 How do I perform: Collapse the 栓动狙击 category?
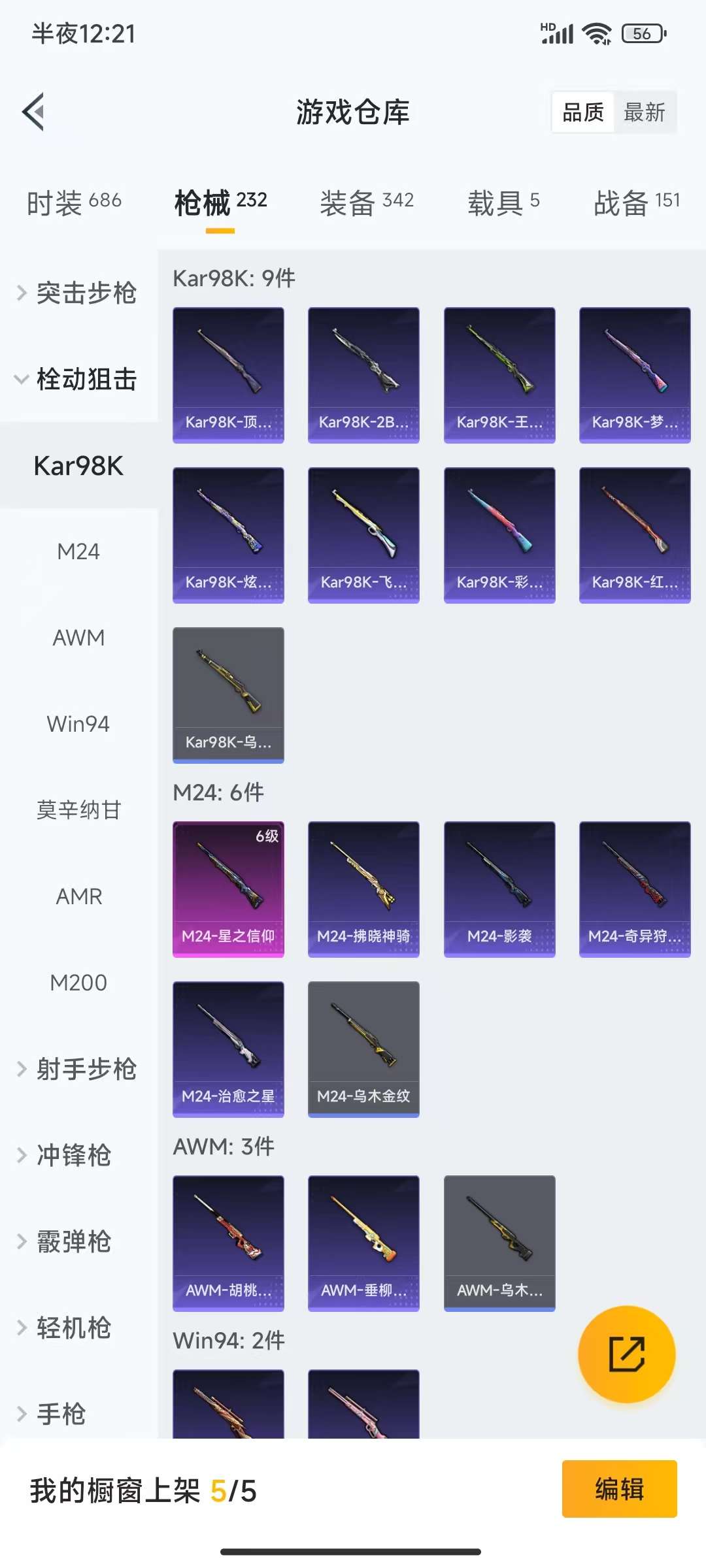[x=78, y=379]
